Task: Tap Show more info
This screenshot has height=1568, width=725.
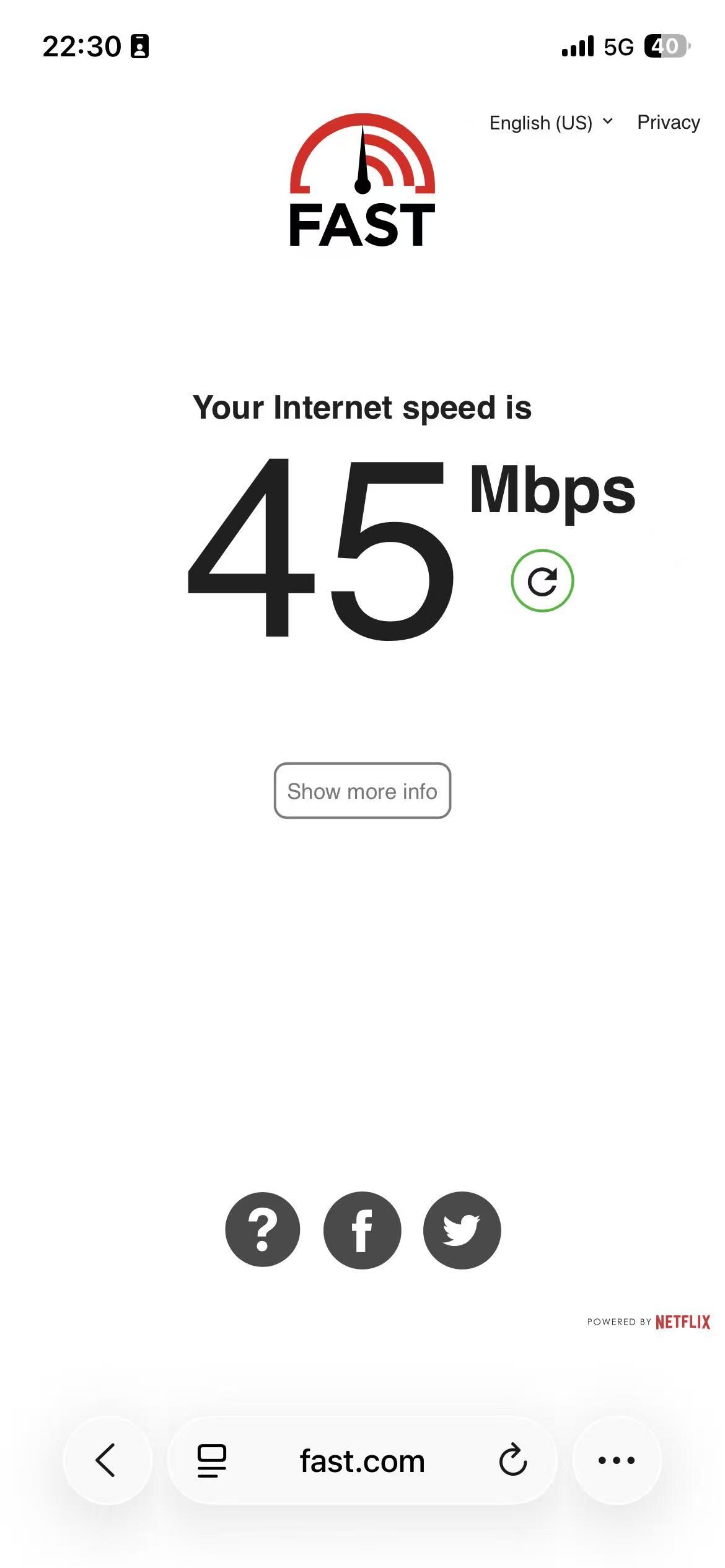Action: tap(362, 791)
